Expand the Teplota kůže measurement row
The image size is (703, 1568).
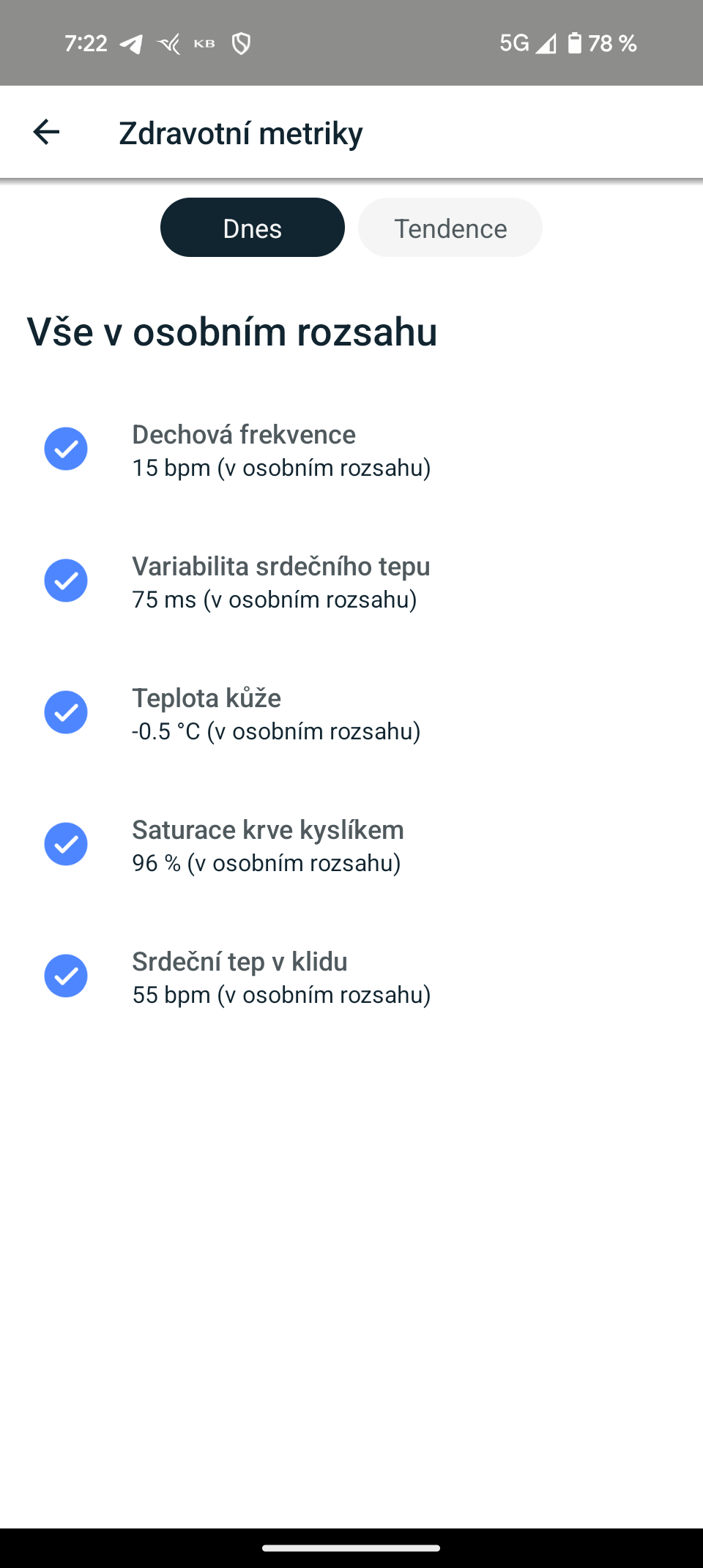point(276,713)
